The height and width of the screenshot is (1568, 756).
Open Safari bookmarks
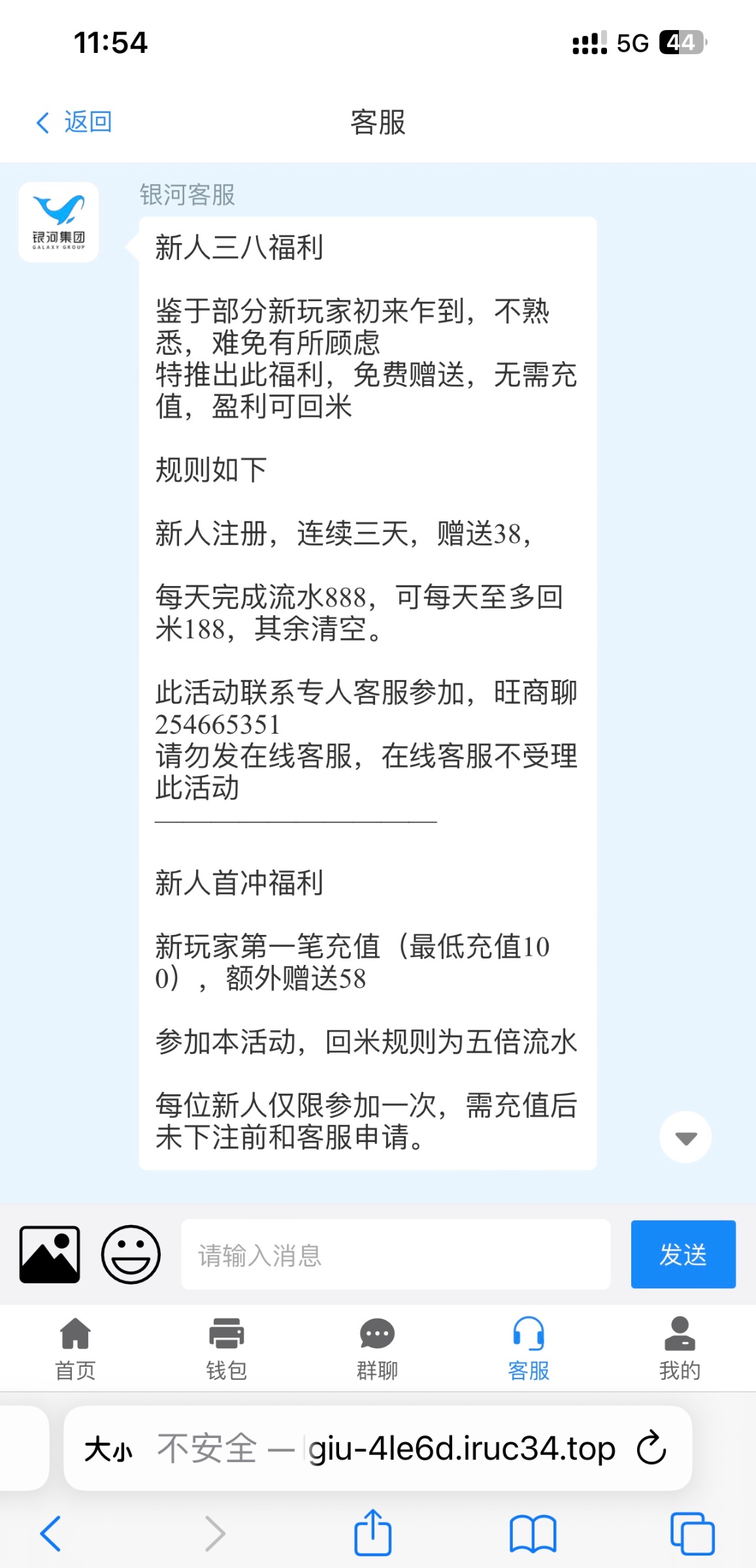(533, 1533)
